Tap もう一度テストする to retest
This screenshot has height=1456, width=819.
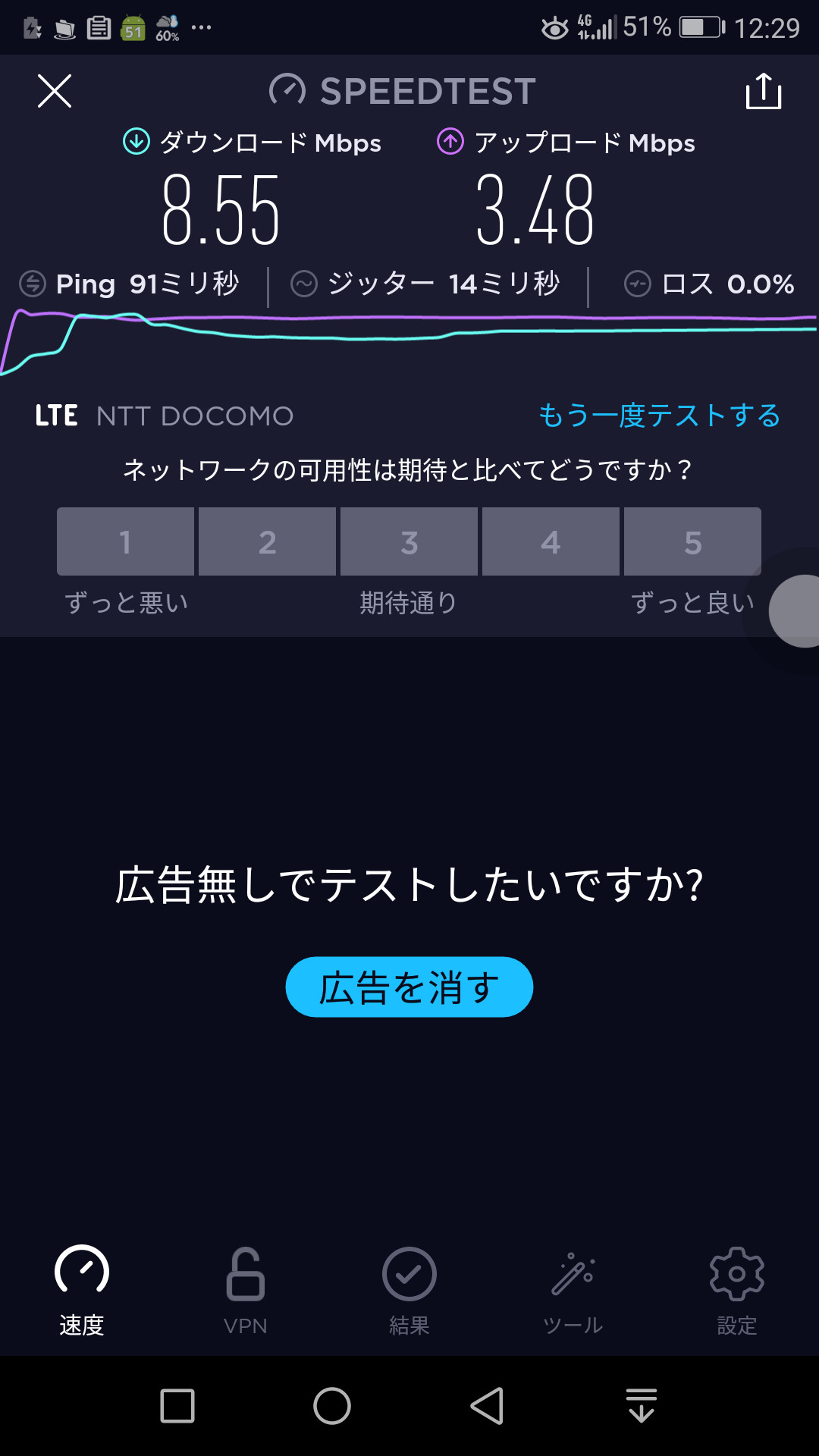[659, 416]
